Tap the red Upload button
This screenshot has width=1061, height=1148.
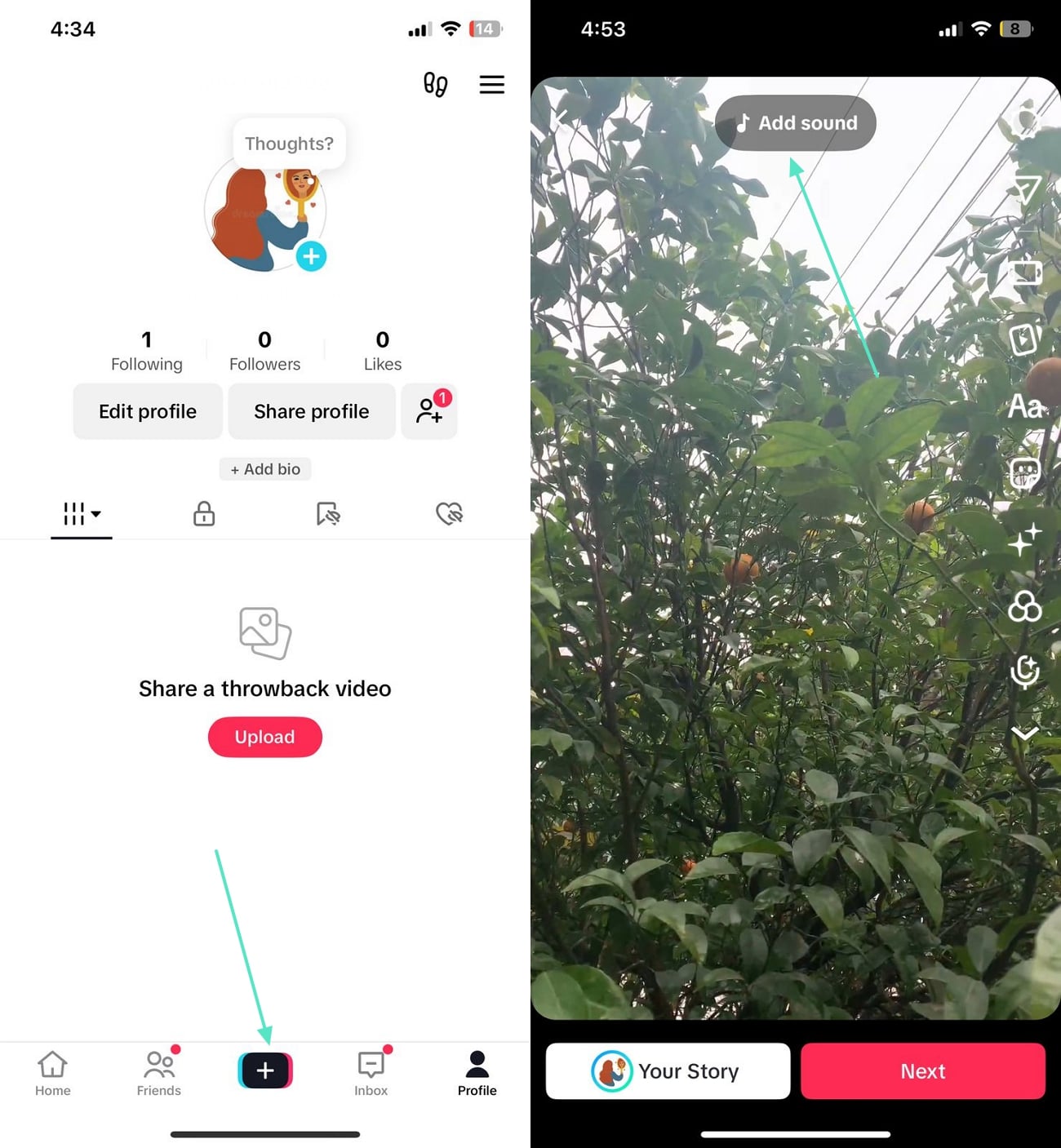(x=265, y=737)
